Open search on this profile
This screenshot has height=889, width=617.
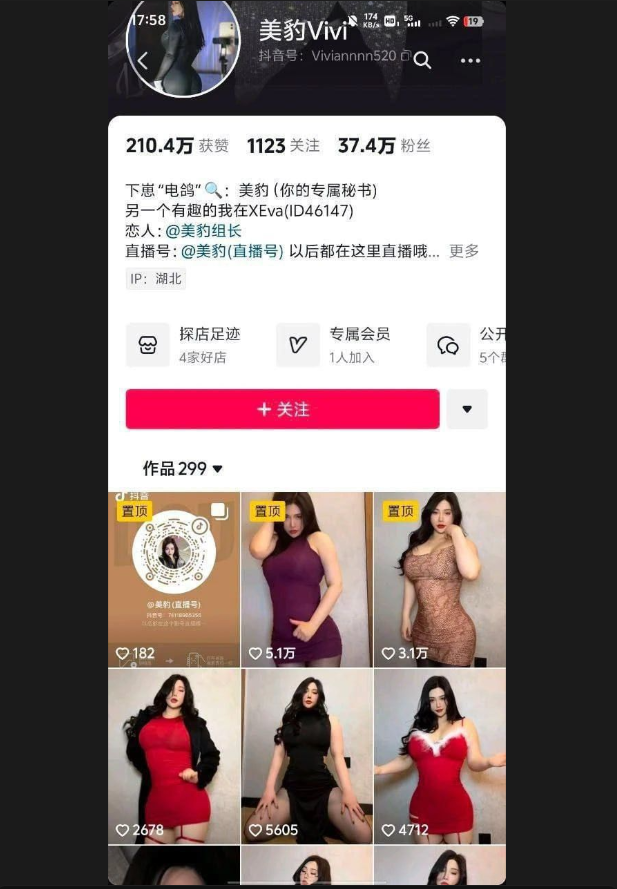tap(422, 61)
